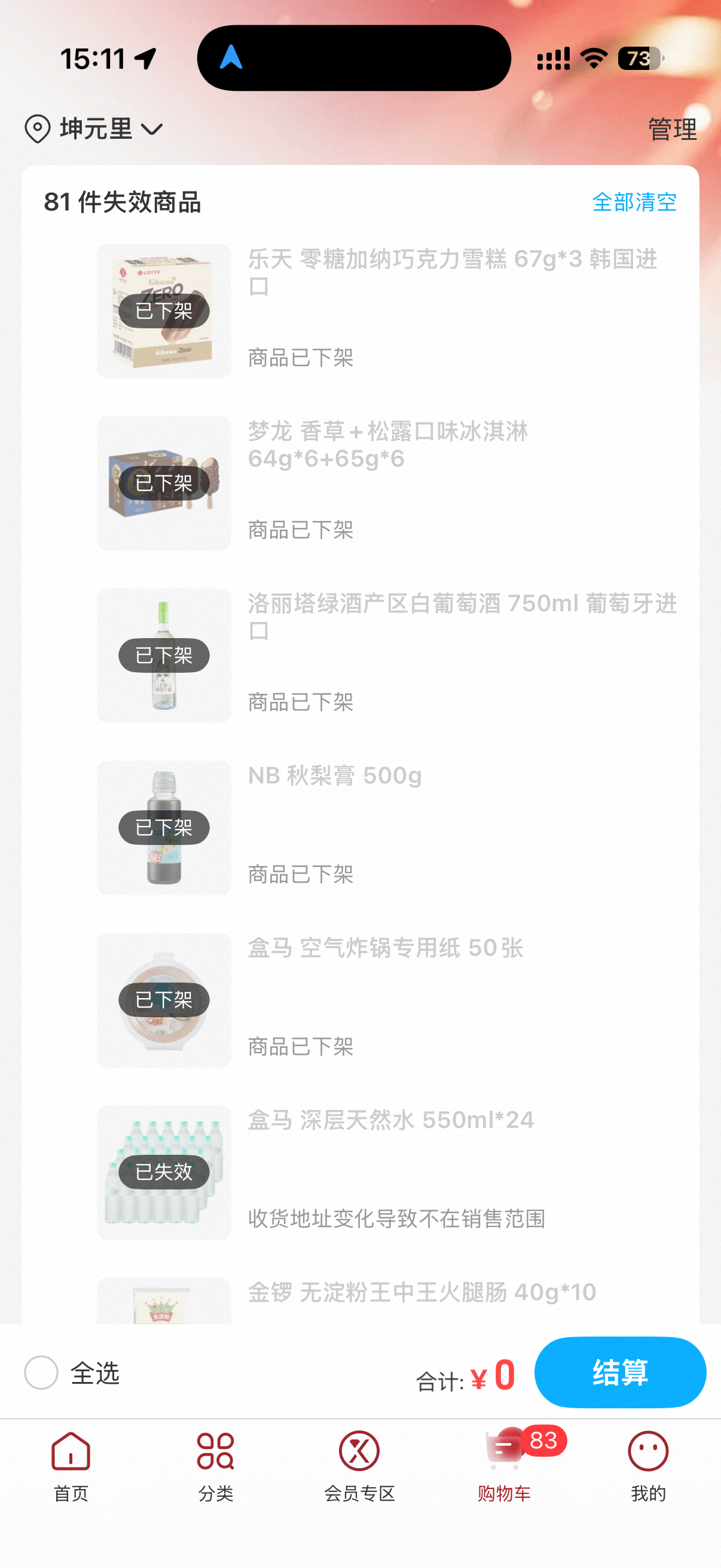
Task: Select the 购物车 cart tab
Action: tap(504, 1466)
